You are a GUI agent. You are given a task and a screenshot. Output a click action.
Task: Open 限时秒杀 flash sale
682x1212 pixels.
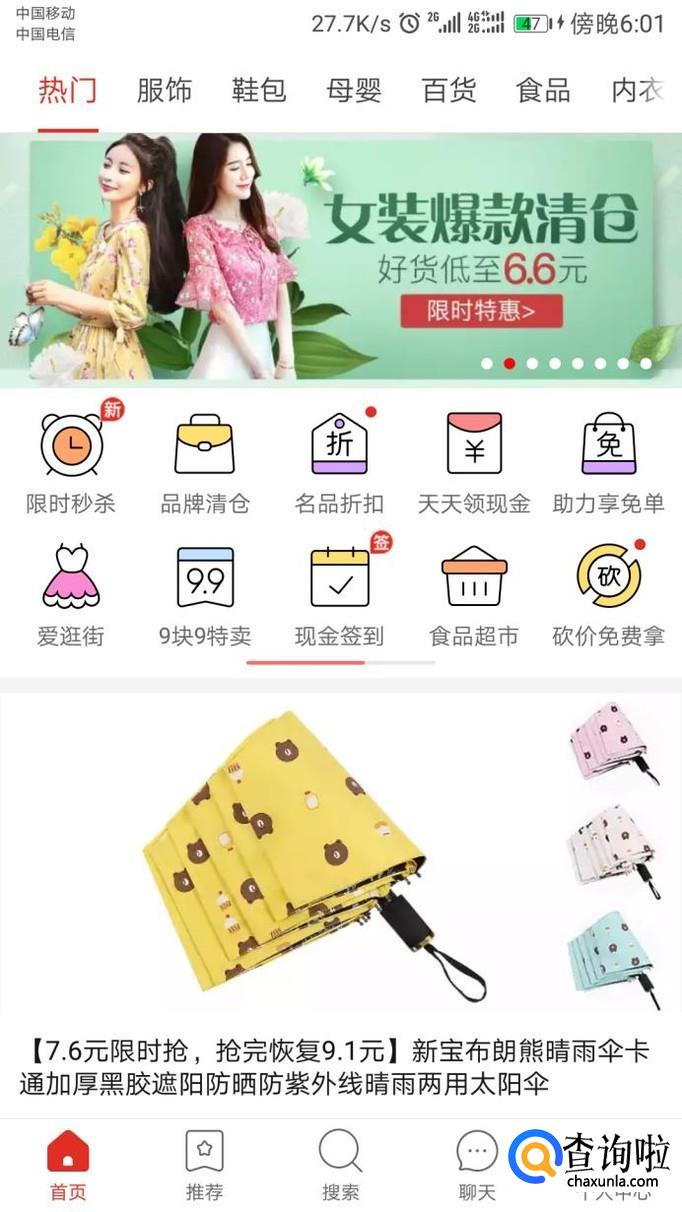coord(71,462)
